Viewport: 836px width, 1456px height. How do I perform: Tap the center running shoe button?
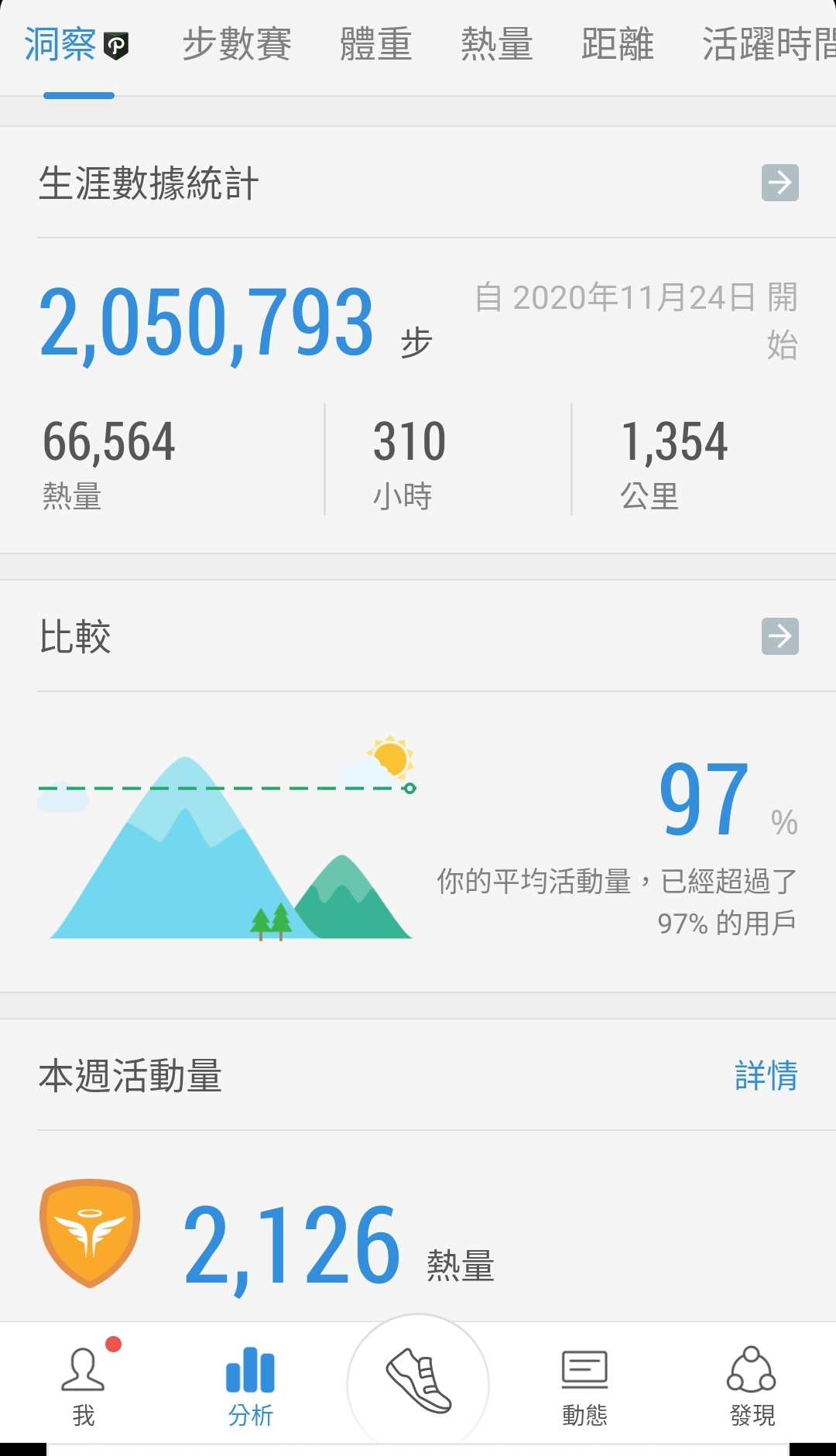[418, 1381]
